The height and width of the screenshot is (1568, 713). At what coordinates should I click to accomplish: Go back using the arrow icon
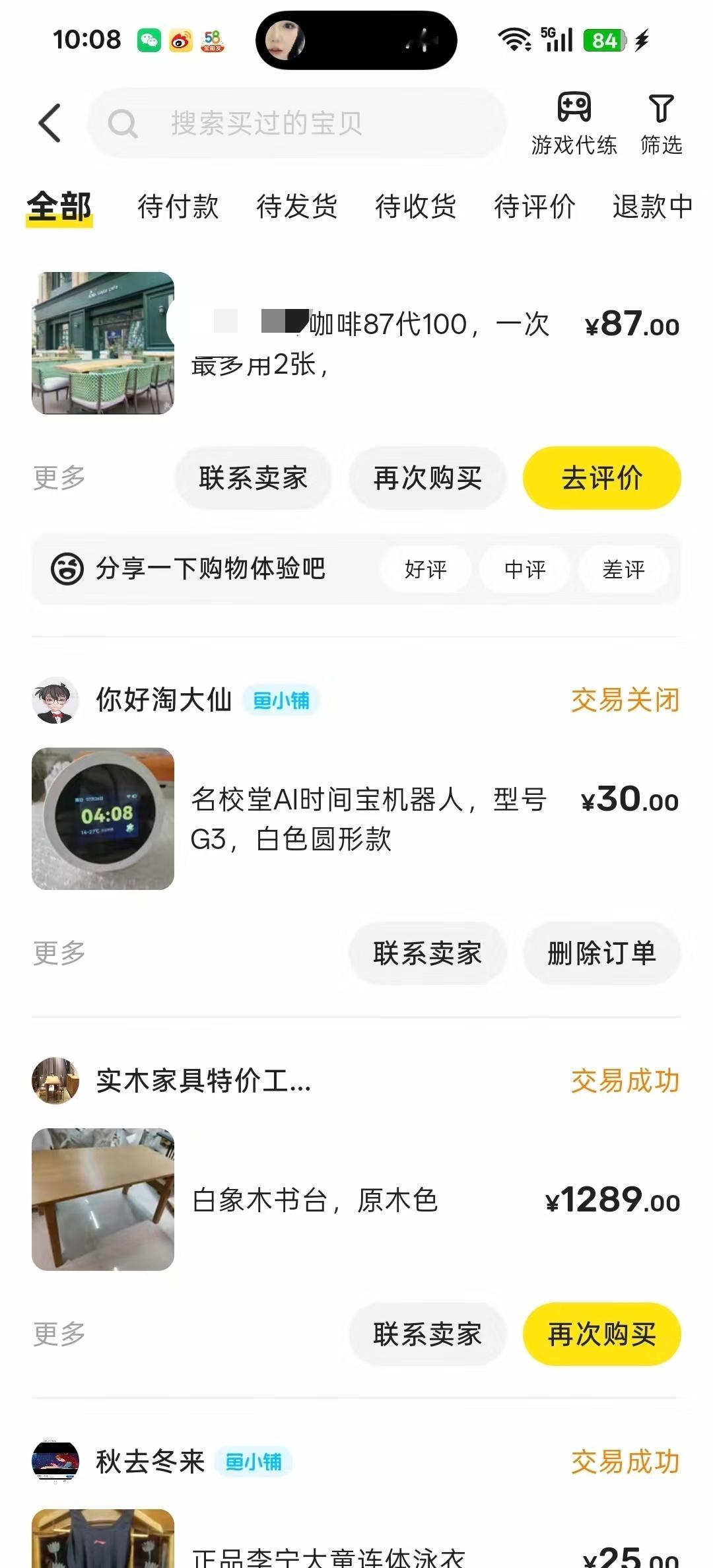click(x=50, y=123)
